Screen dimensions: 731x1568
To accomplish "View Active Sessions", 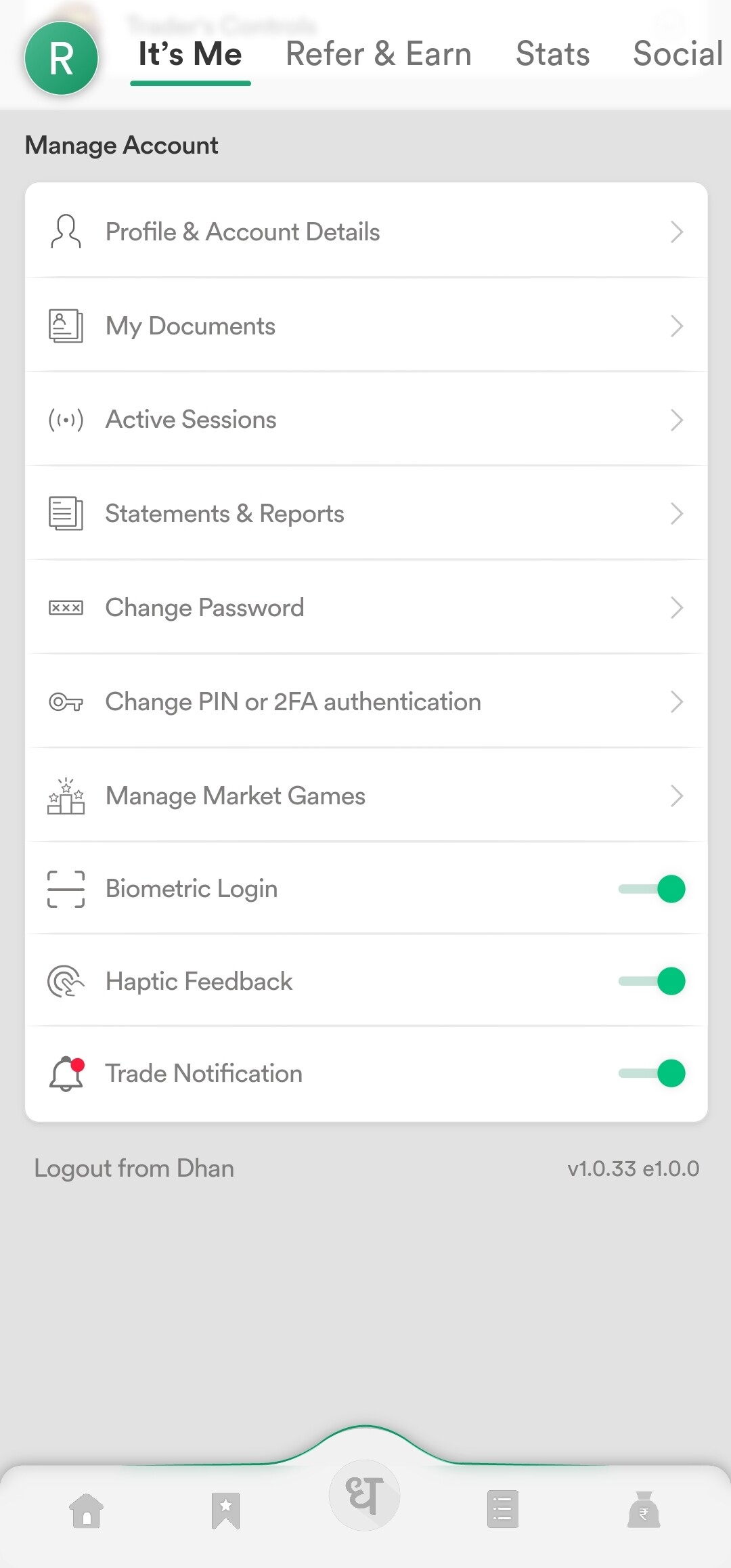I will [365, 420].
